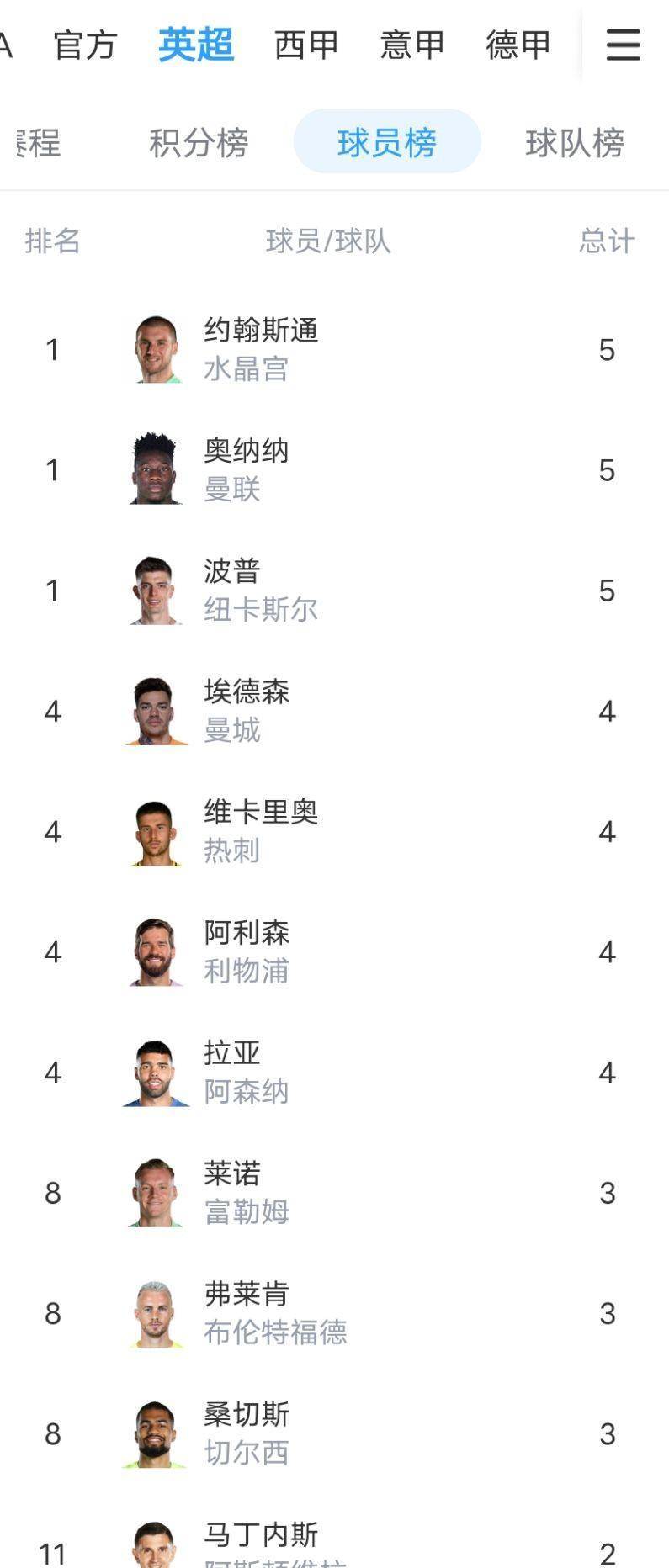Switch to the 积分榜 tab
Image resolution: width=669 pixels, height=1568 pixels.
pyautogui.click(x=199, y=142)
